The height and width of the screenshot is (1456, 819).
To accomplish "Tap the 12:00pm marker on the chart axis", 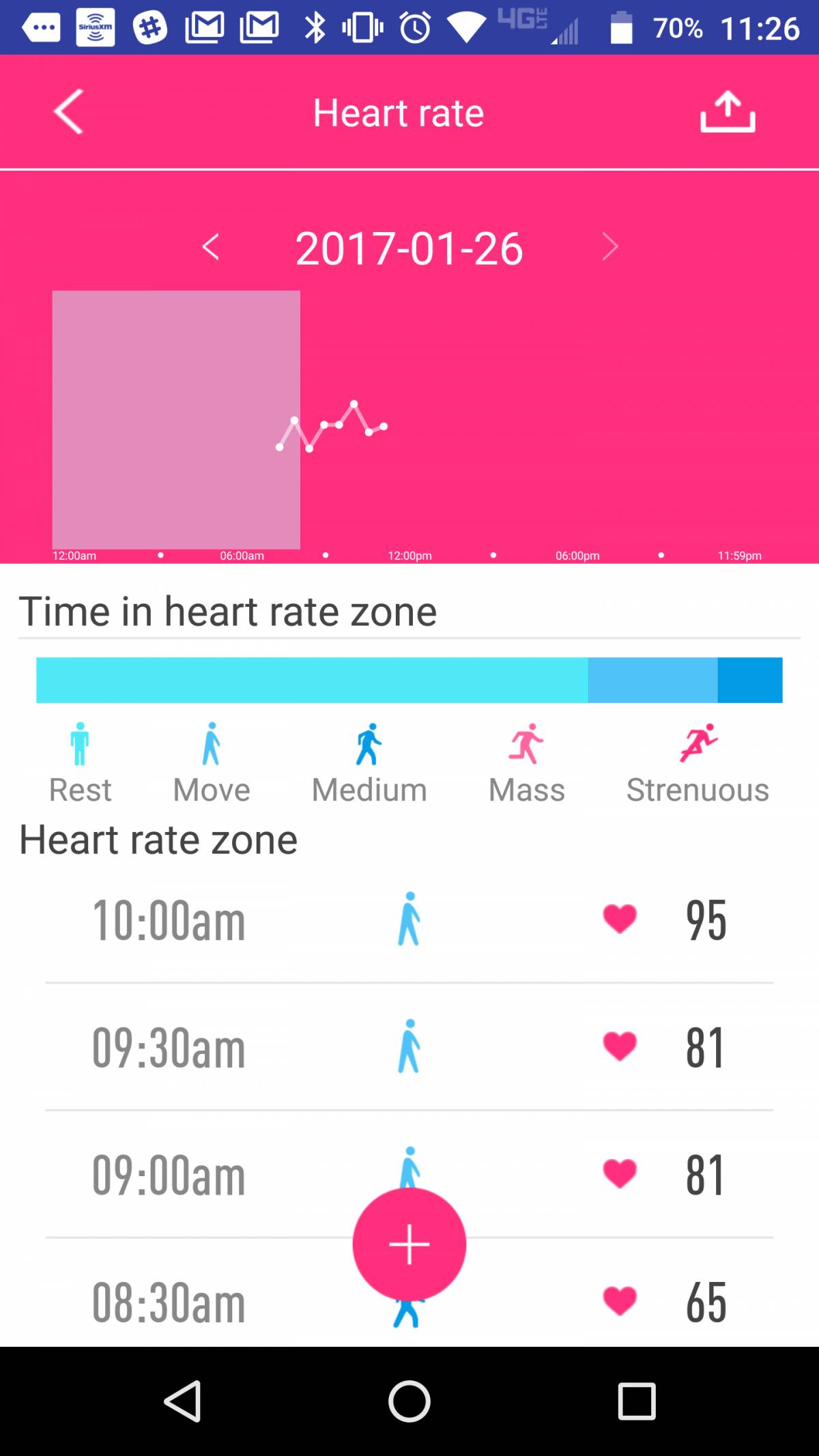I will [x=409, y=555].
